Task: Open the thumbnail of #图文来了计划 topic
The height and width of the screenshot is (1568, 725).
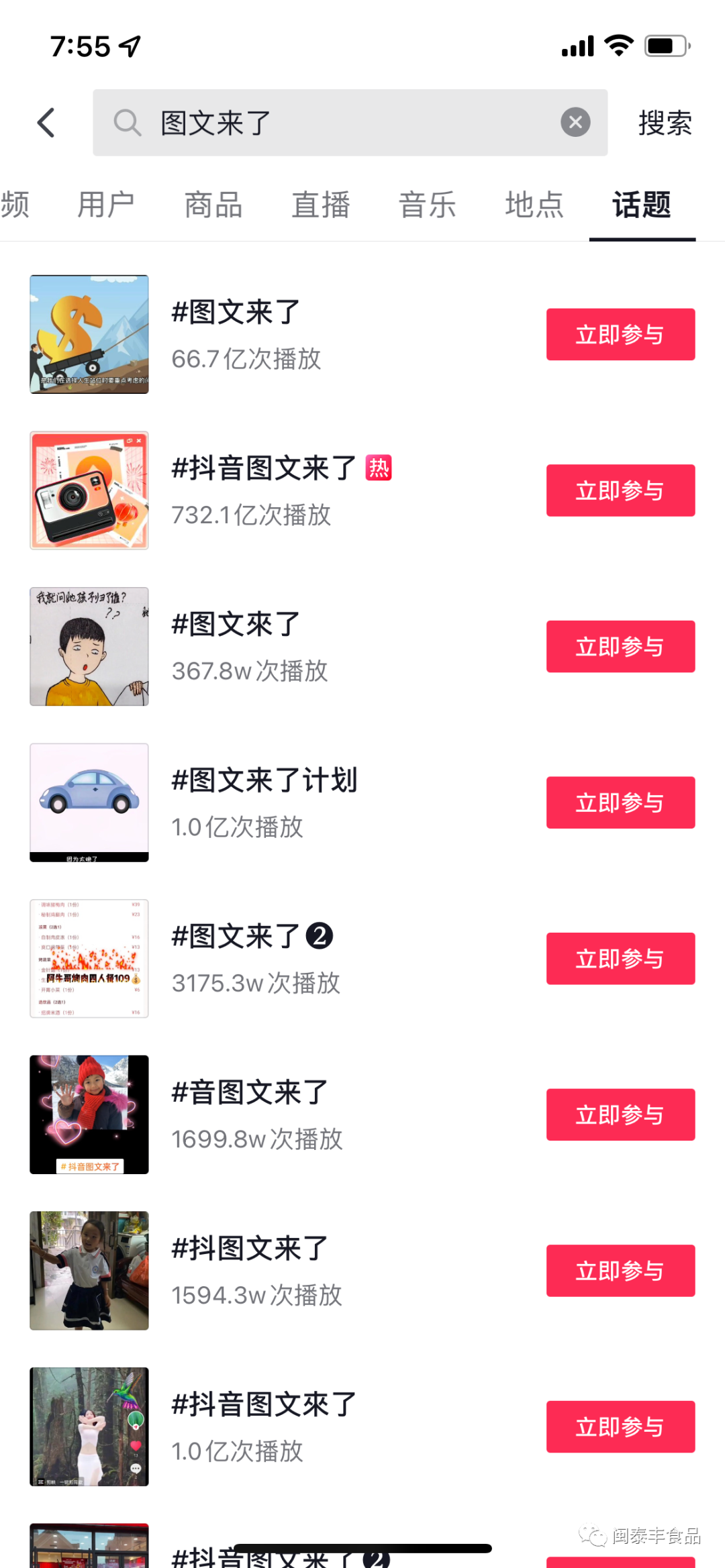Action: click(x=89, y=802)
